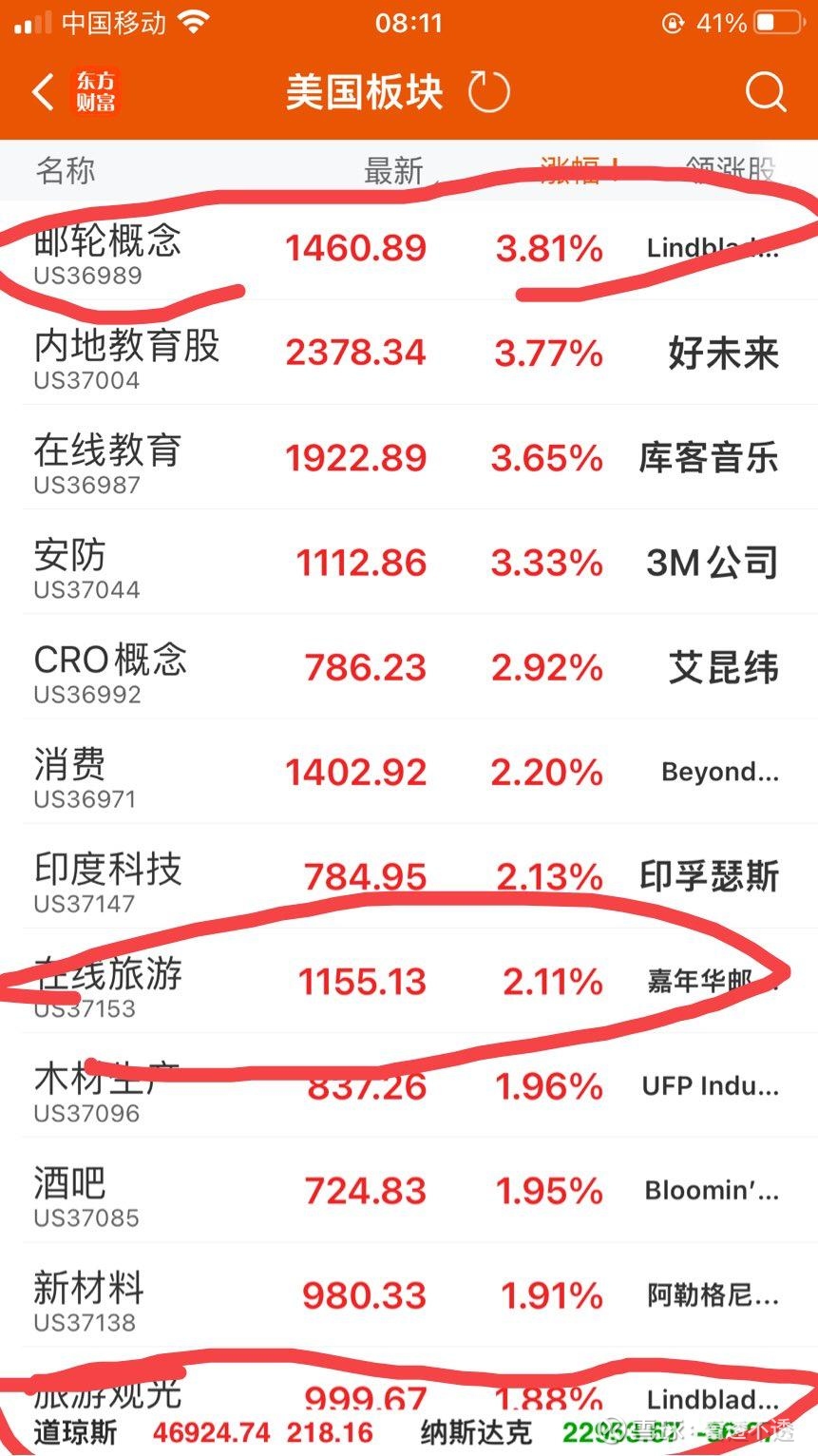
Task: Go back using the top-left arrow
Action: pyautogui.click(x=43, y=93)
